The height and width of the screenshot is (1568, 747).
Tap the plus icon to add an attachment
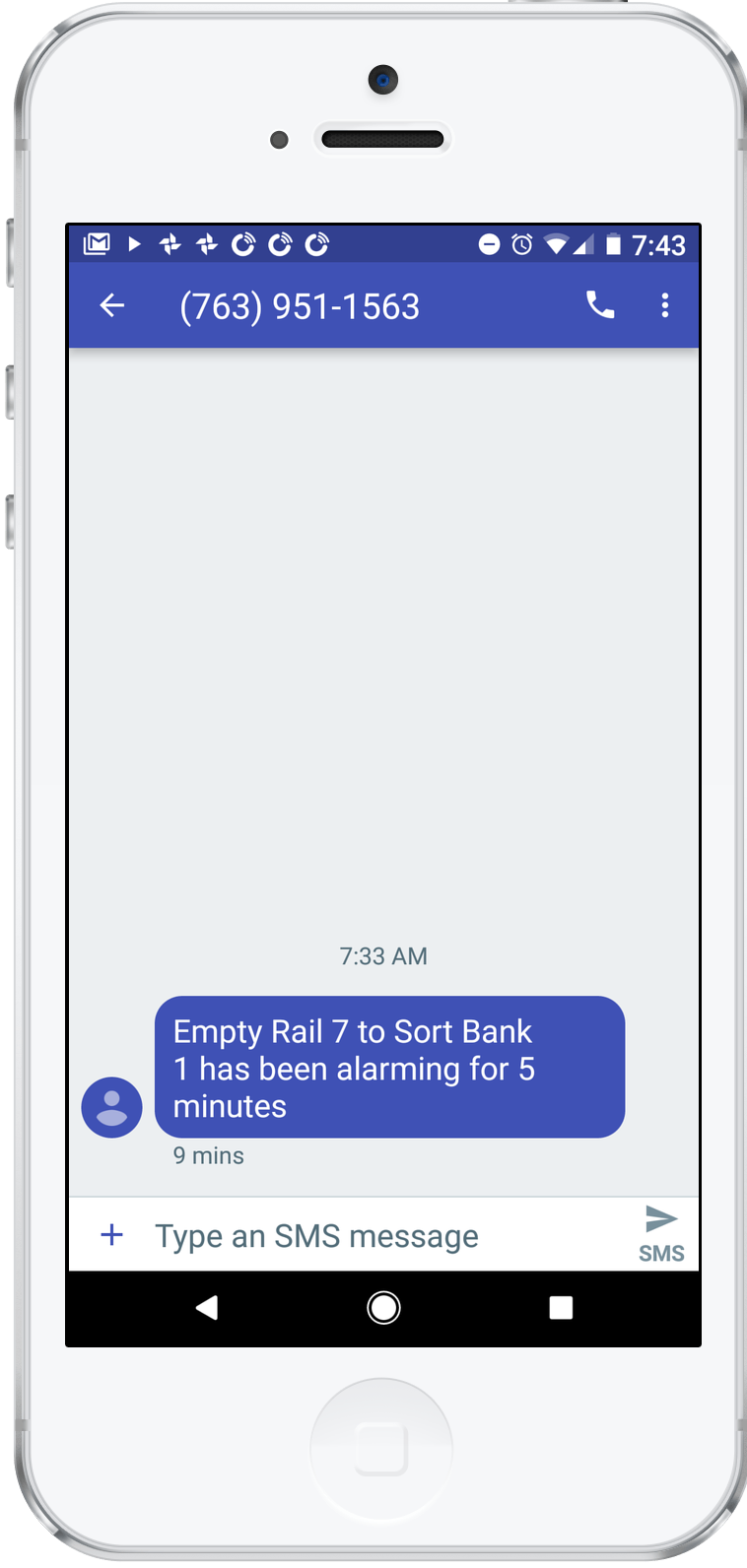tap(112, 1235)
